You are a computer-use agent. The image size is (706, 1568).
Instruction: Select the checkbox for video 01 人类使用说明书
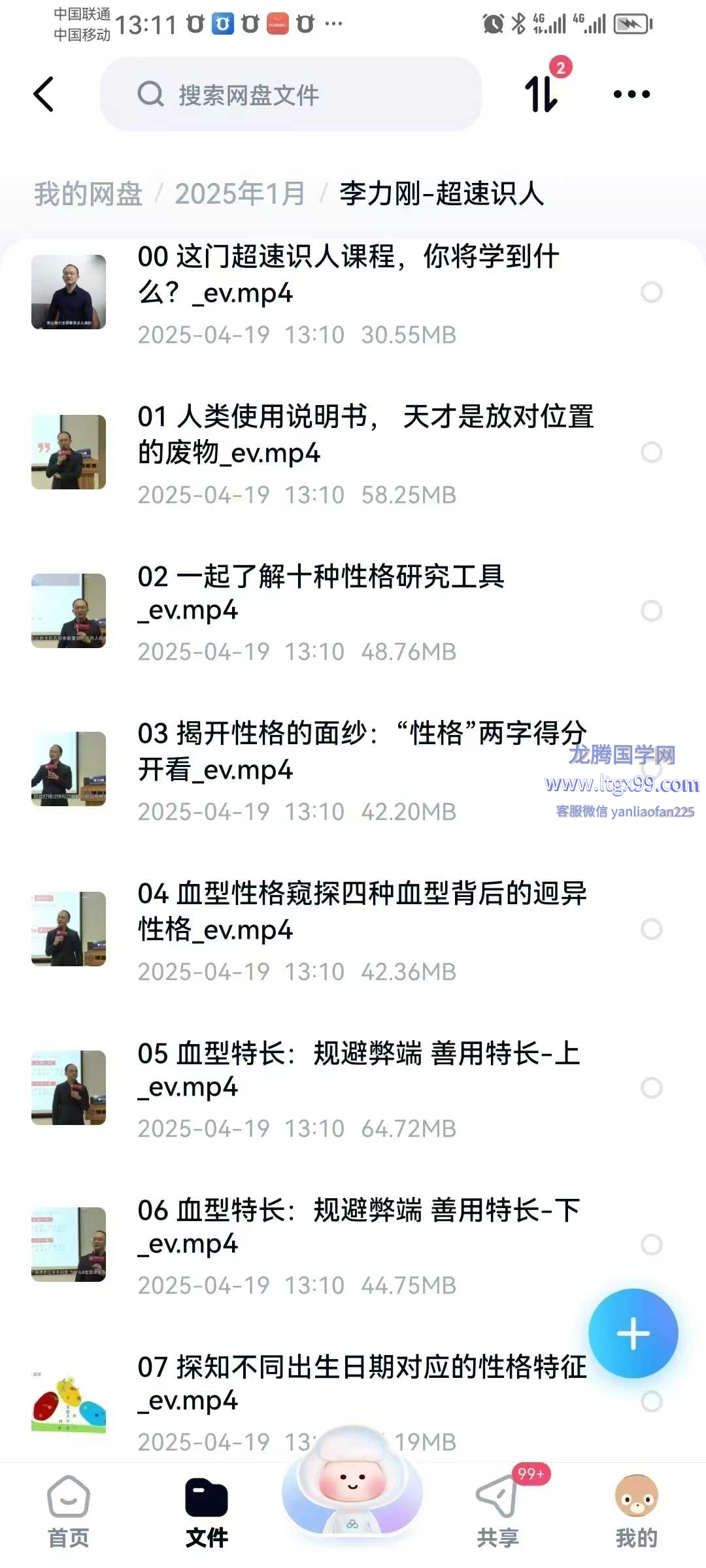click(651, 452)
